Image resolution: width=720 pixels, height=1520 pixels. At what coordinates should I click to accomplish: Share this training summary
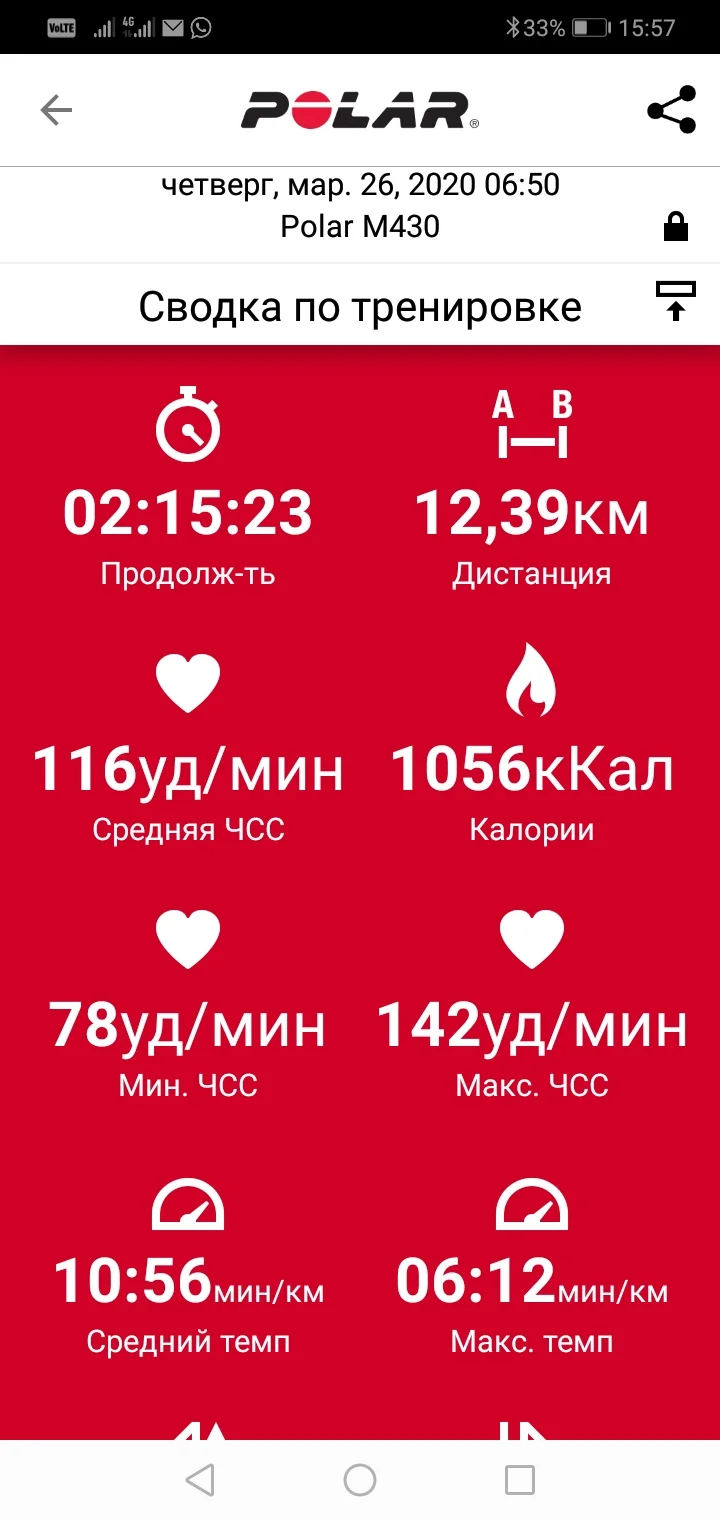pyautogui.click(x=671, y=110)
